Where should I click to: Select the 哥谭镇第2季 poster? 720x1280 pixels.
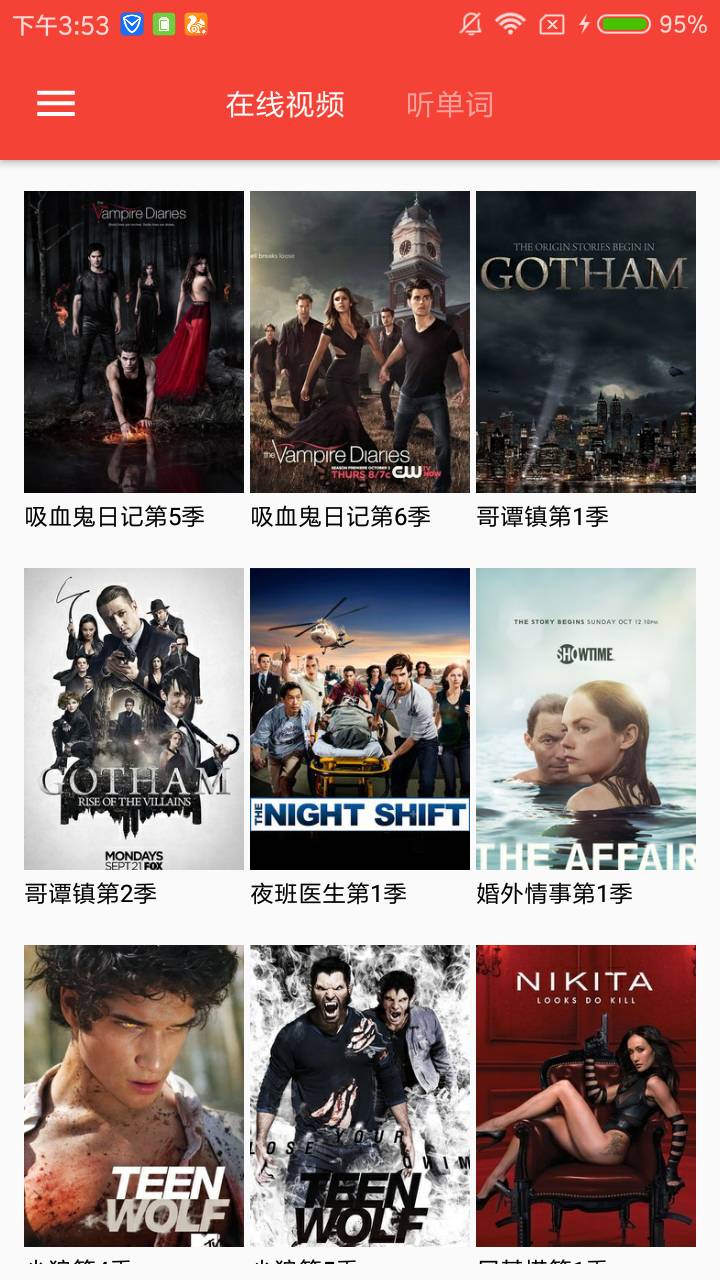tap(134, 719)
